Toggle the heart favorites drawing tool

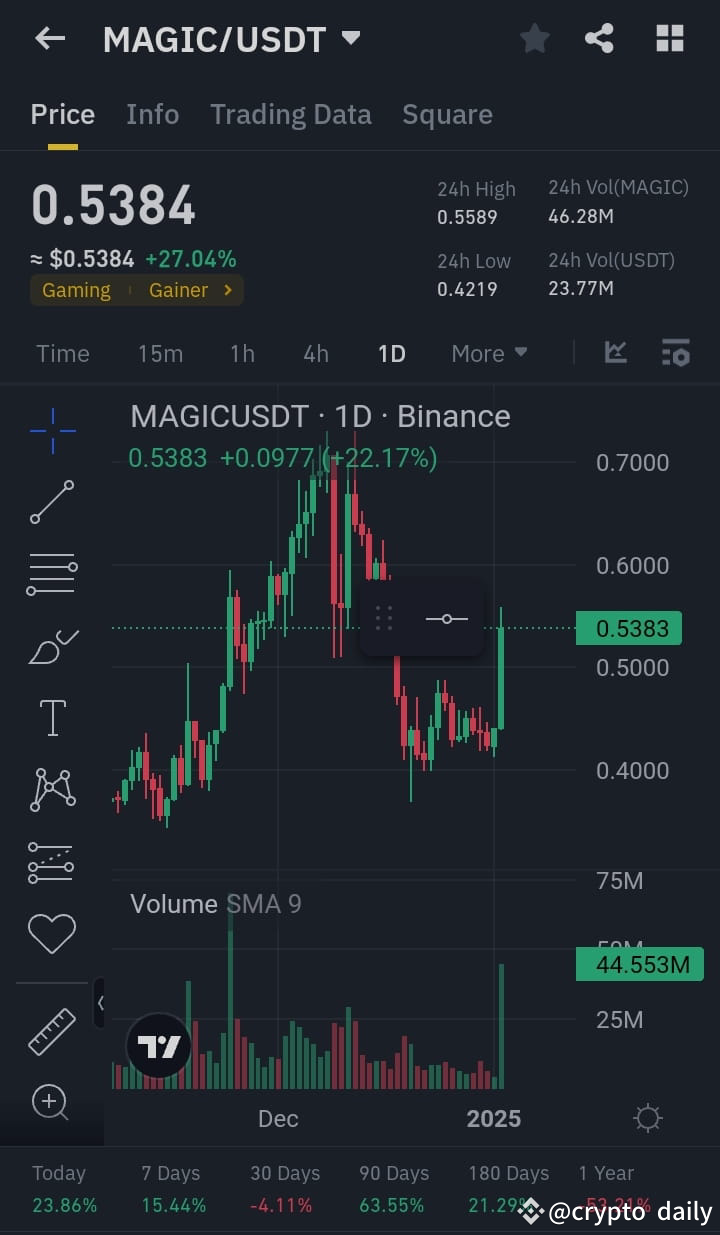click(x=51, y=933)
